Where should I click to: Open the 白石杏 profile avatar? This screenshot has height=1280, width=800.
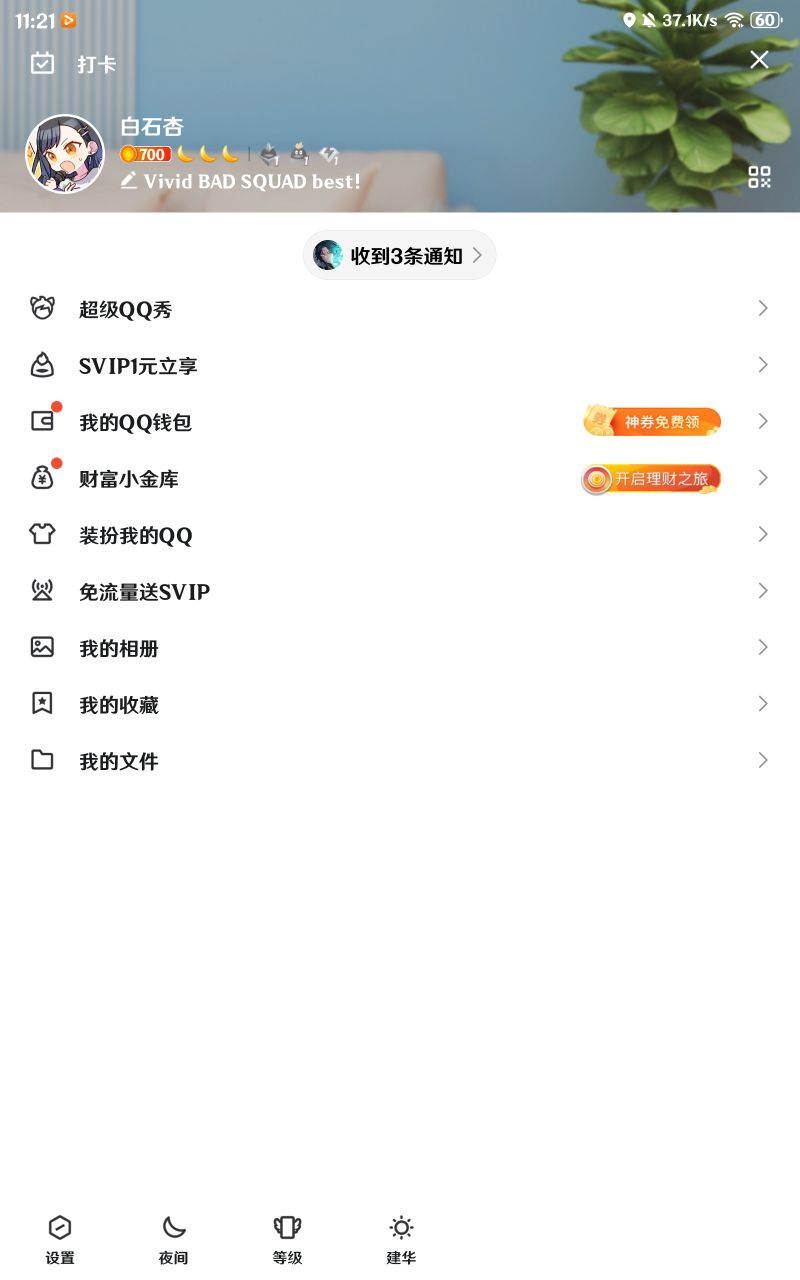click(x=65, y=153)
